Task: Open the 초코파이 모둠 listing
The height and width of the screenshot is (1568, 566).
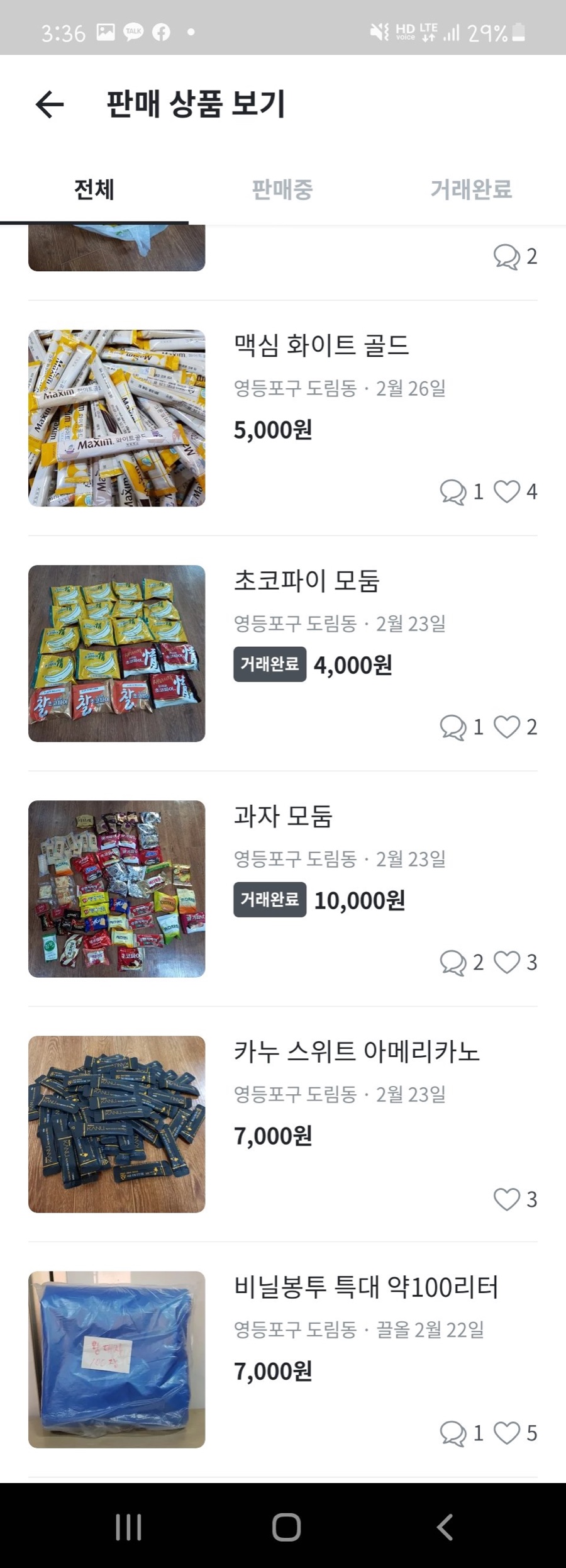Action: tap(306, 581)
